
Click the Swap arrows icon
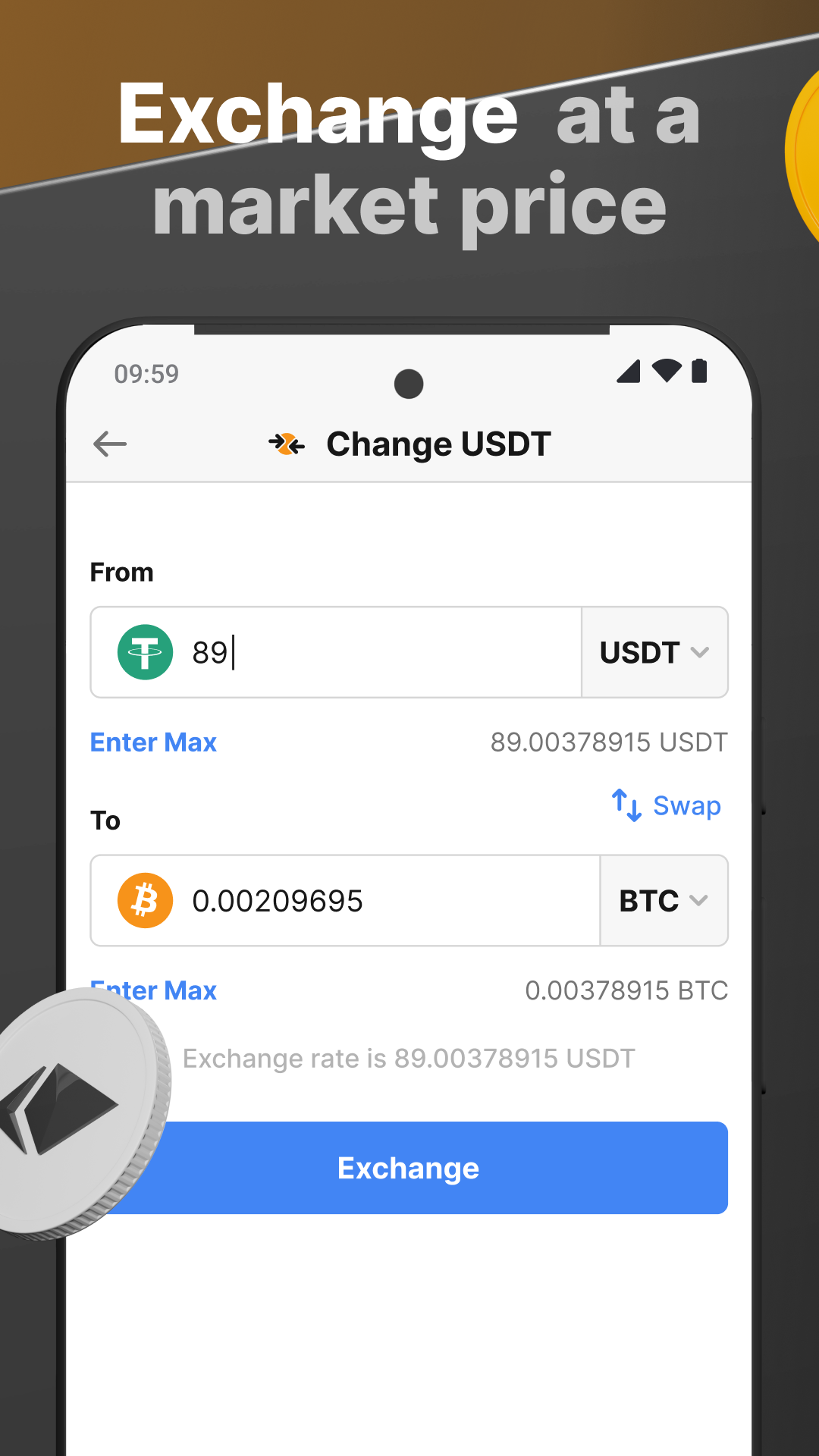(x=624, y=805)
